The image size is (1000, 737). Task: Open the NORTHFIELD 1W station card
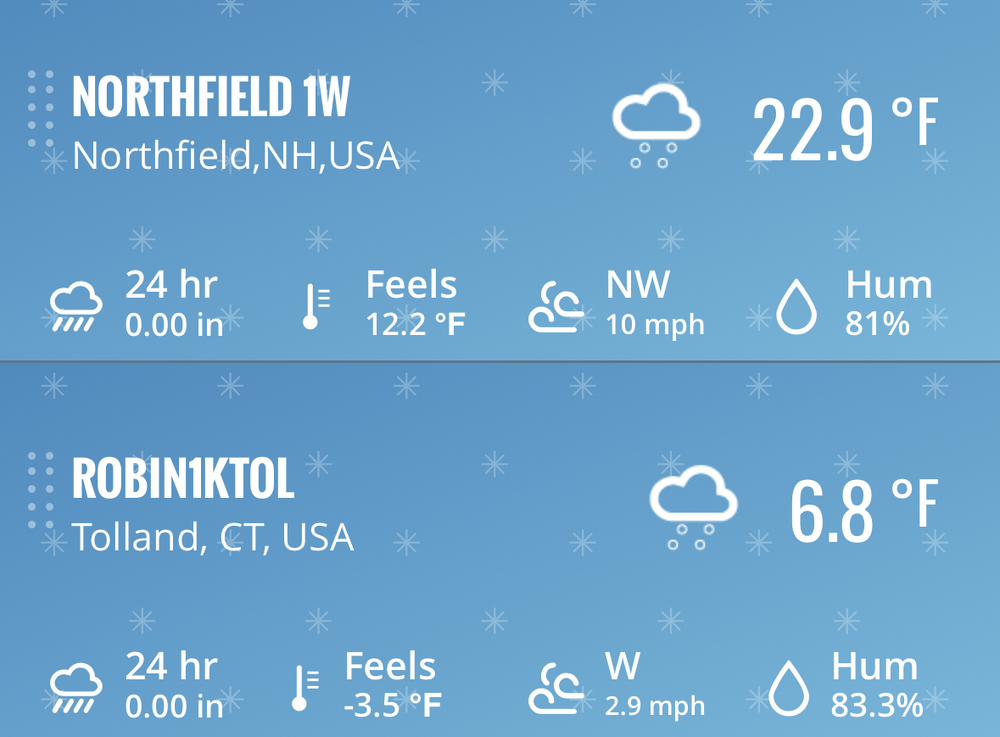tap(212, 98)
